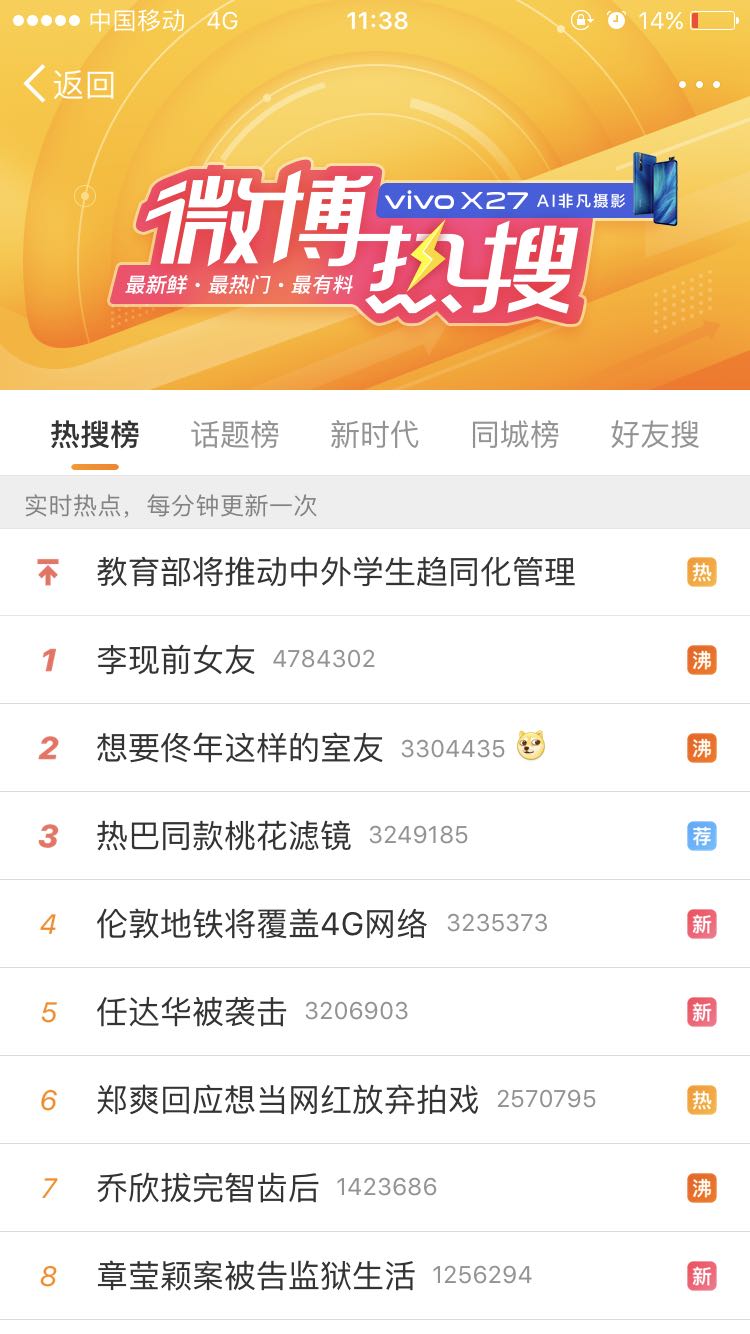Image resolution: width=750 pixels, height=1334 pixels.
Task: Select 章莹颖案被告监狱生活 topic
Action: 375,1276
